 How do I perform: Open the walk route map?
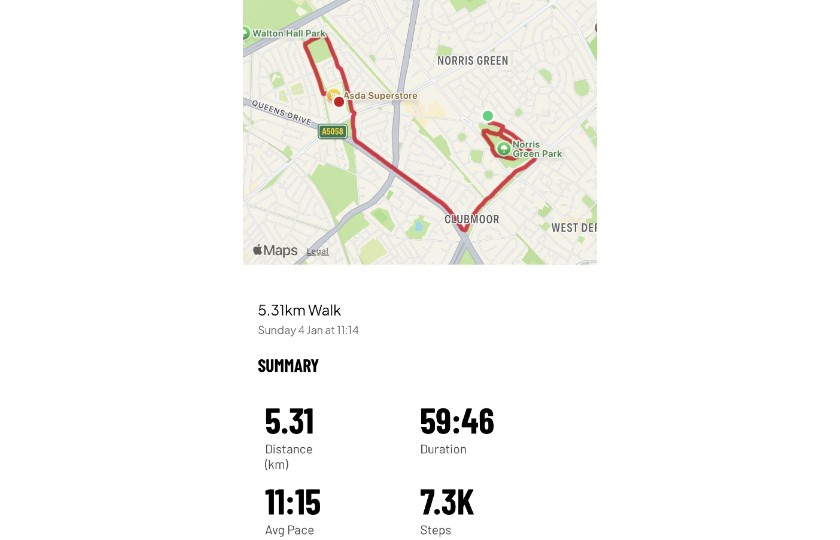420,130
